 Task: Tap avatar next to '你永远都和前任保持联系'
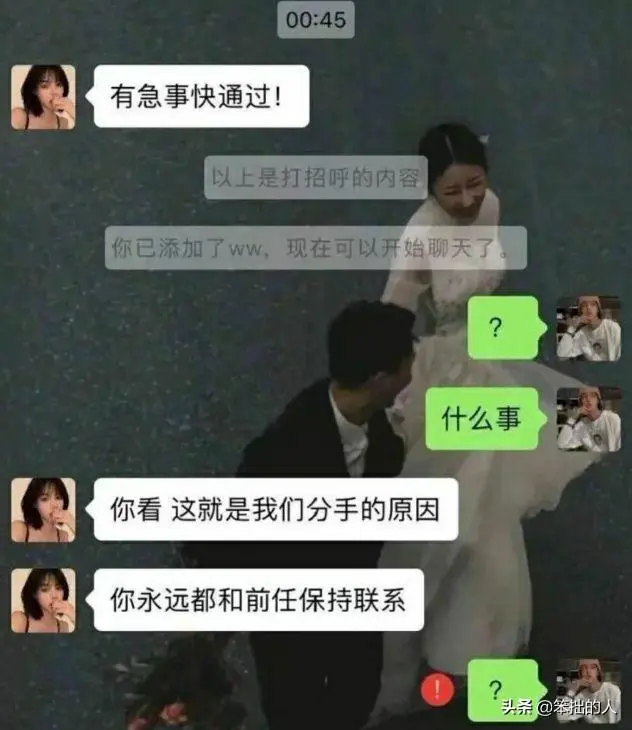[43, 601]
